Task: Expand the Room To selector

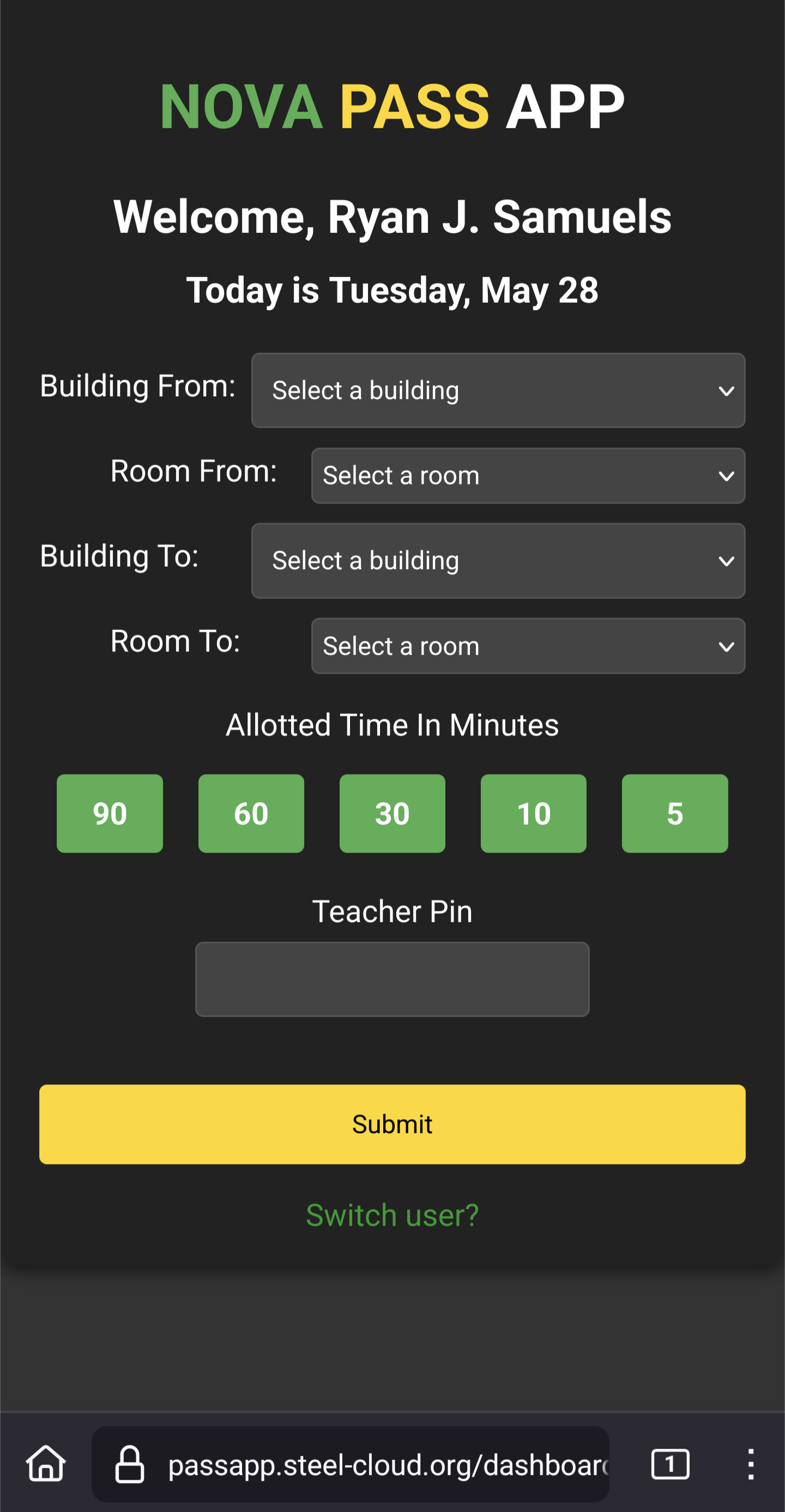Action: click(528, 646)
